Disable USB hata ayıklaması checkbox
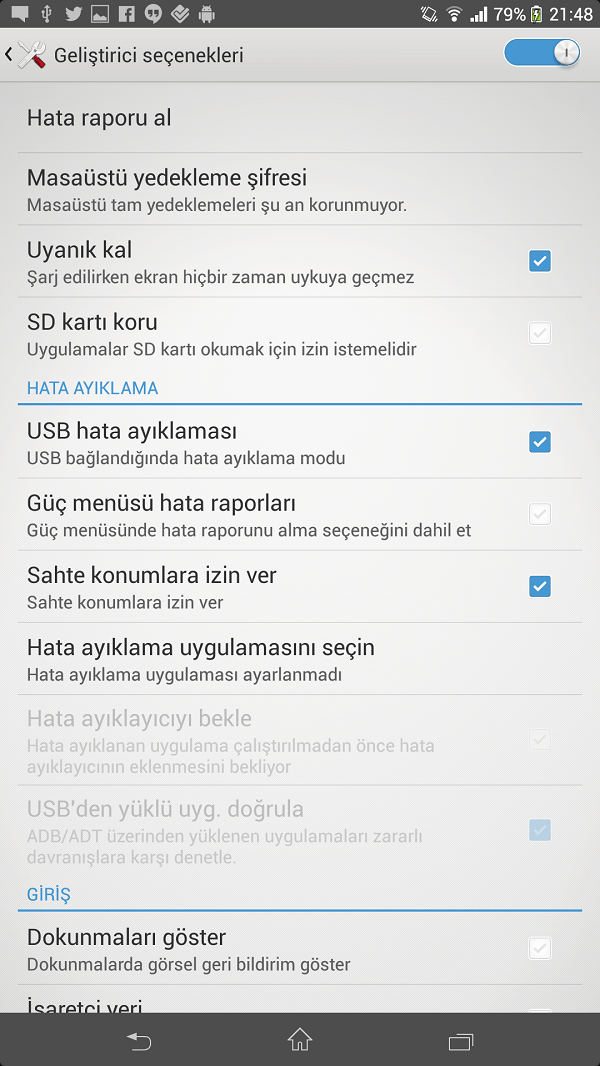 click(540, 442)
